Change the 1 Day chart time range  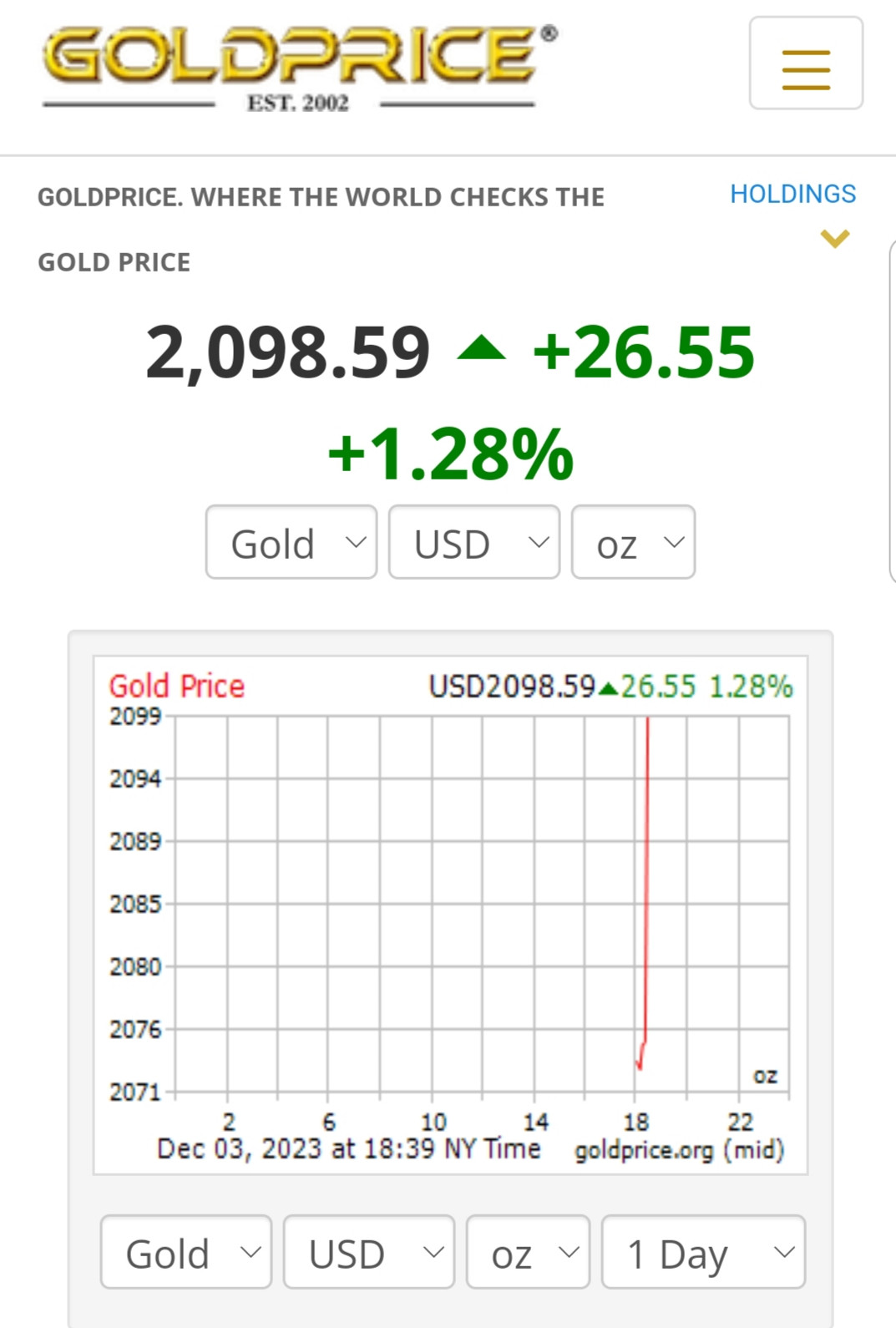703,1252
